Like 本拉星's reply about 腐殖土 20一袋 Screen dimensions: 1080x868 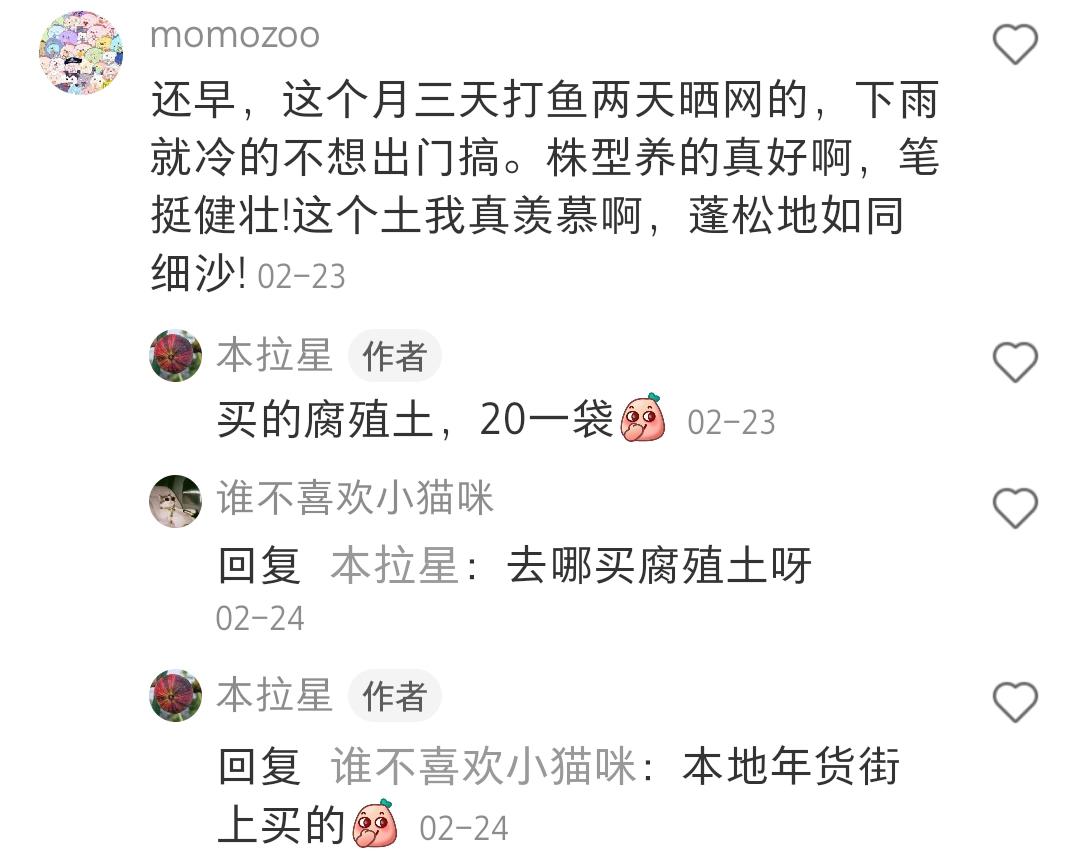[x=1015, y=362]
